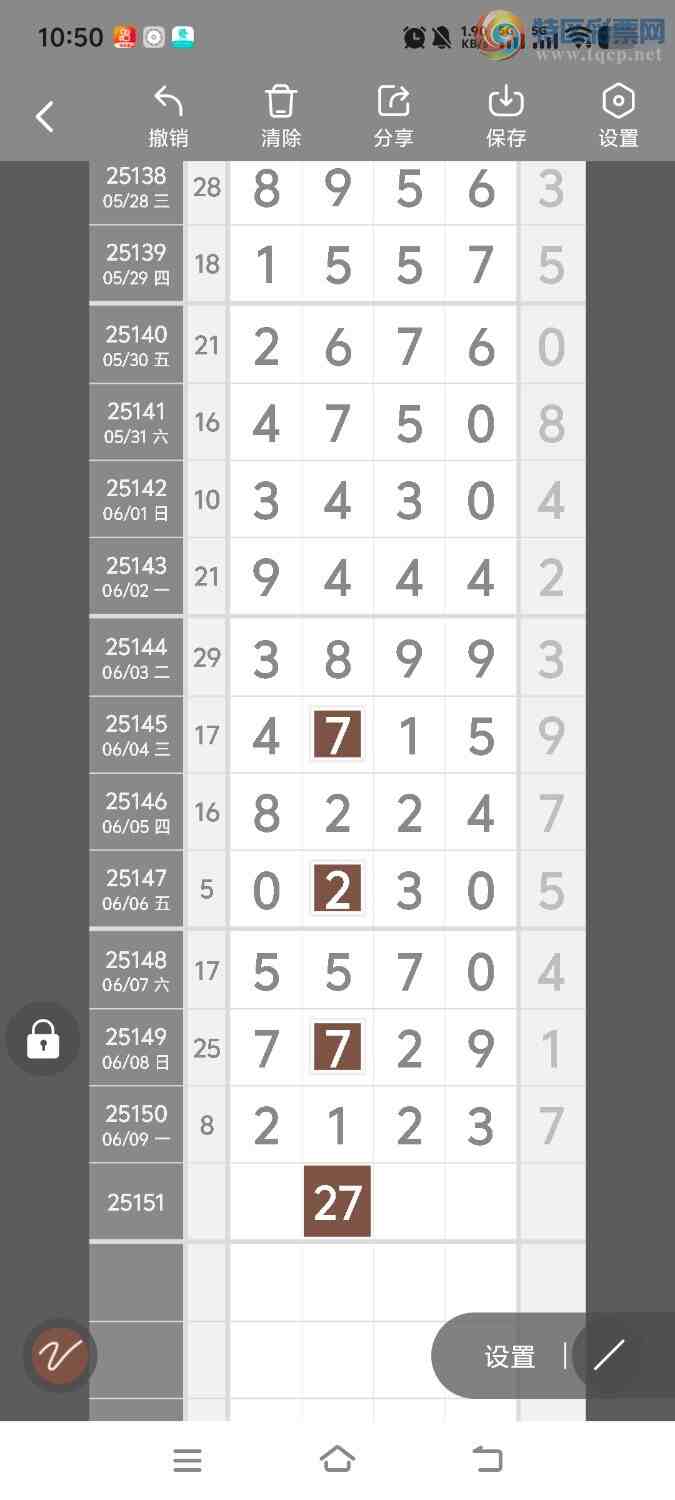
Task: Go back using the top-left arrow
Action: pyautogui.click(x=45, y=117)
